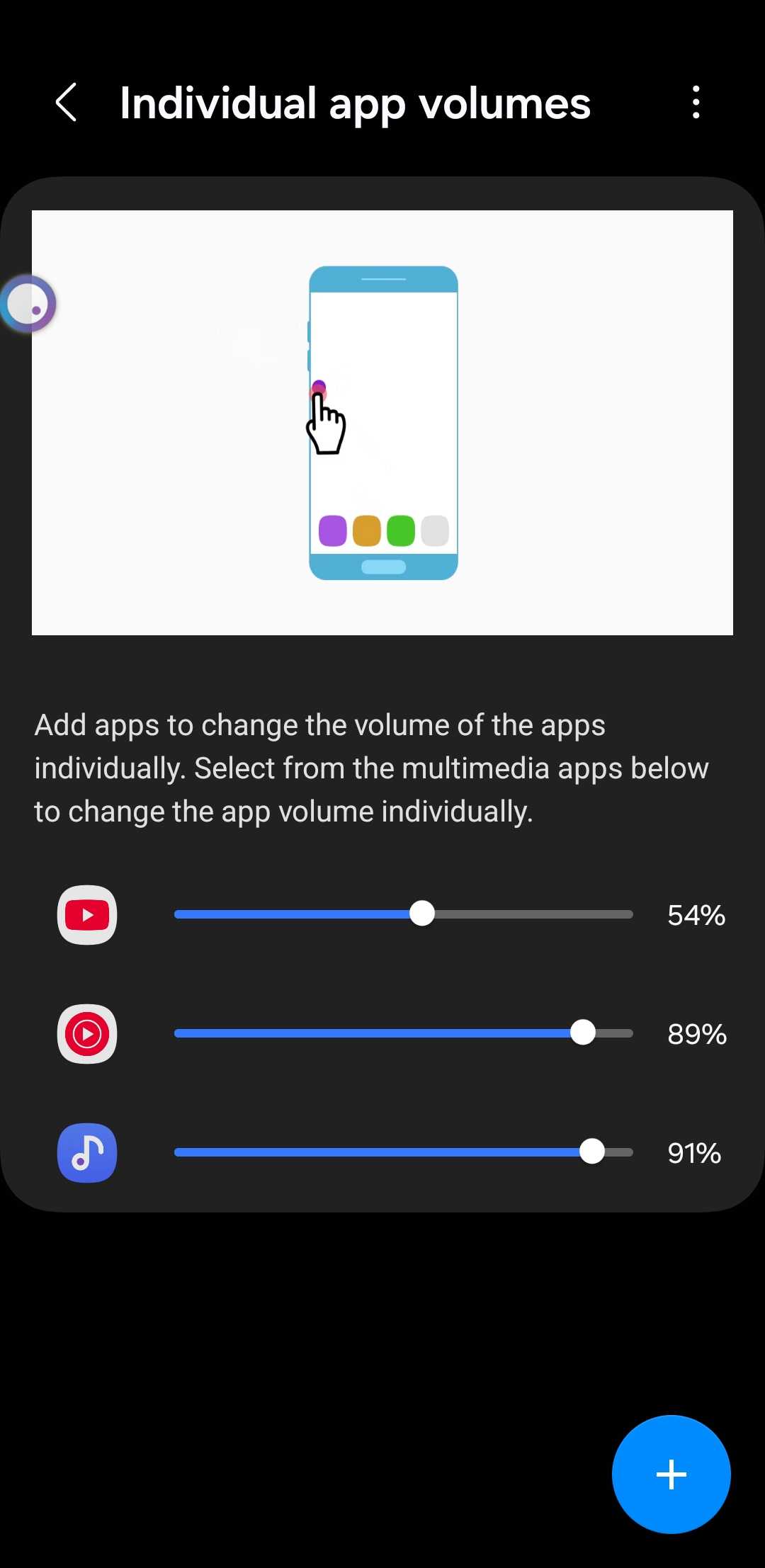Open the three-dot overflow menu
The height and width of the screenshot is (1568, 765).
(x=696, y=103)
